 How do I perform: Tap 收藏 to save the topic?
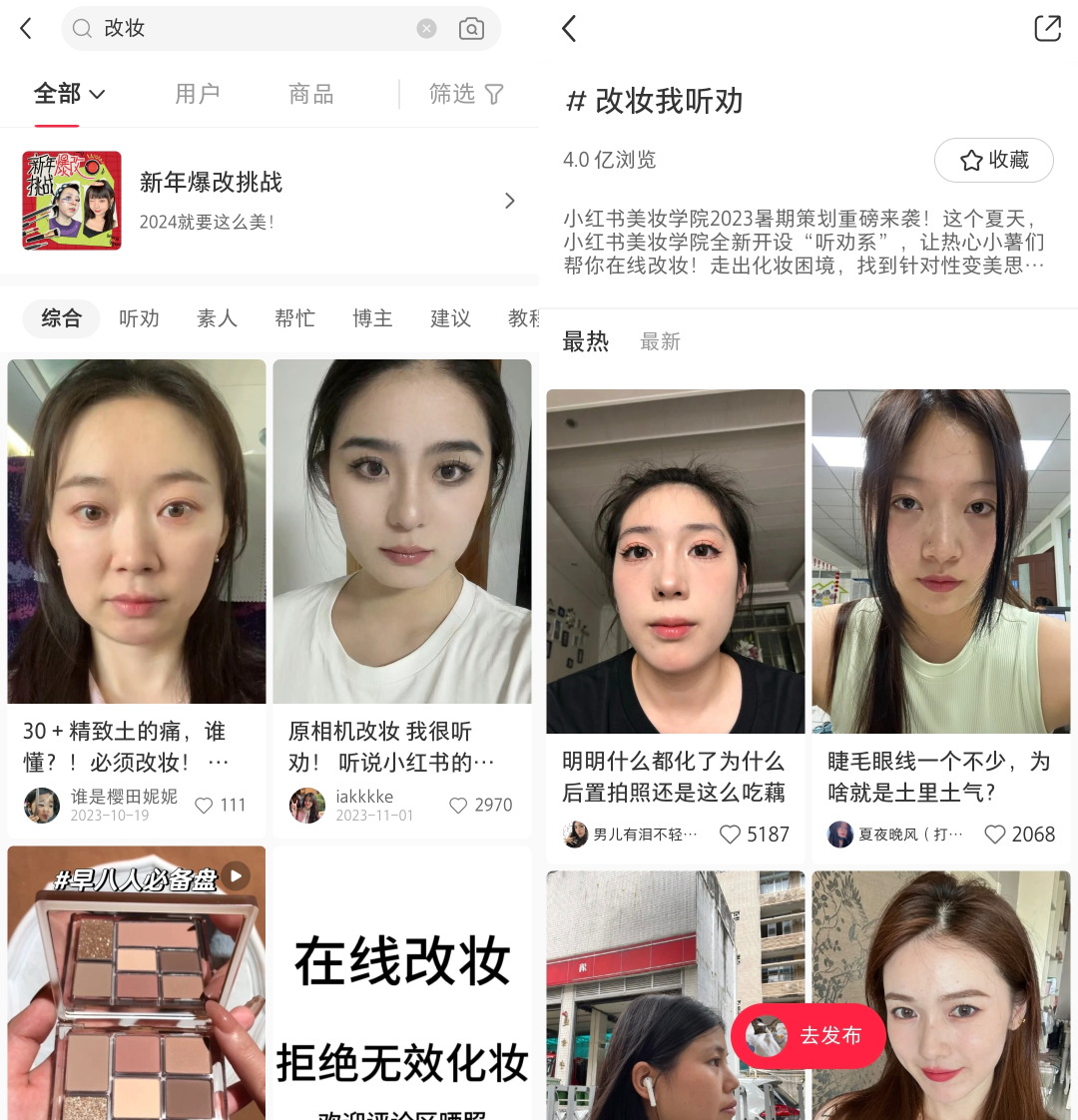pos(993,160)
